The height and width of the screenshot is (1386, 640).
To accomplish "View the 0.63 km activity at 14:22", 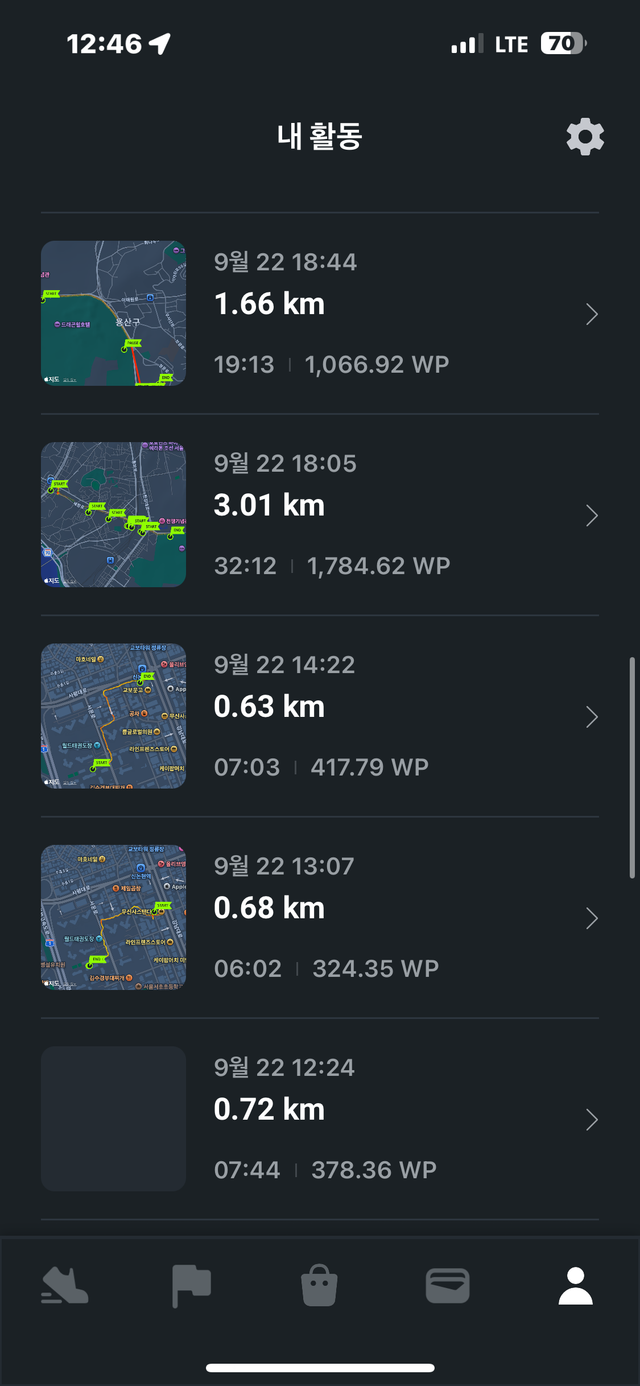I will pos(320,716).
